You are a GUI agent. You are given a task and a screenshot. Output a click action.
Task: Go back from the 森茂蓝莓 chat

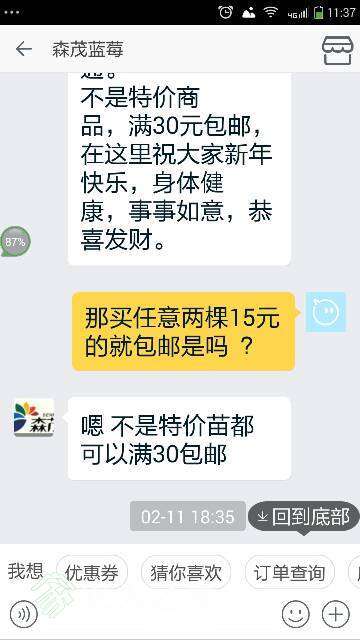pyautogui.click(x=24, y=49)
